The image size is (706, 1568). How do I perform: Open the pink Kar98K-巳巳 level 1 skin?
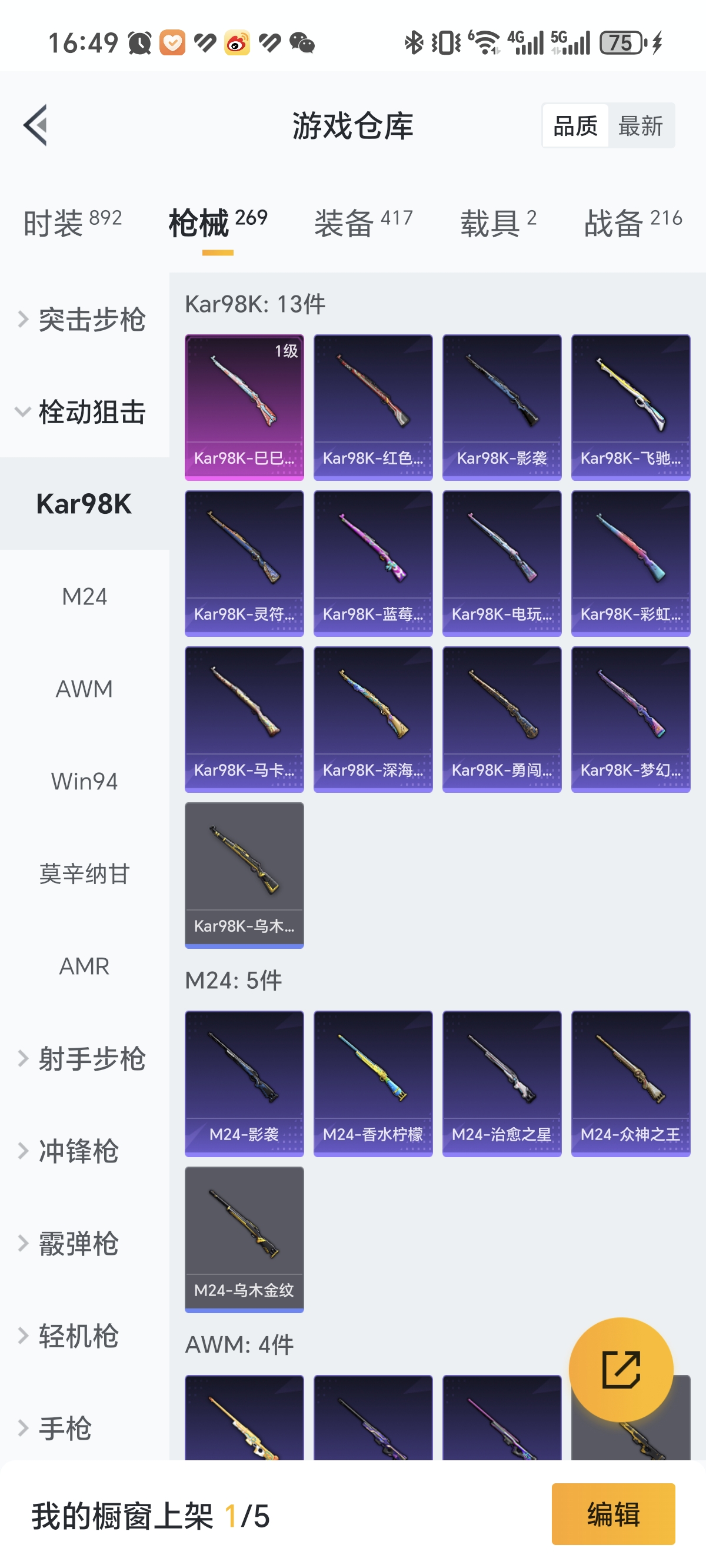coord(244,407)
